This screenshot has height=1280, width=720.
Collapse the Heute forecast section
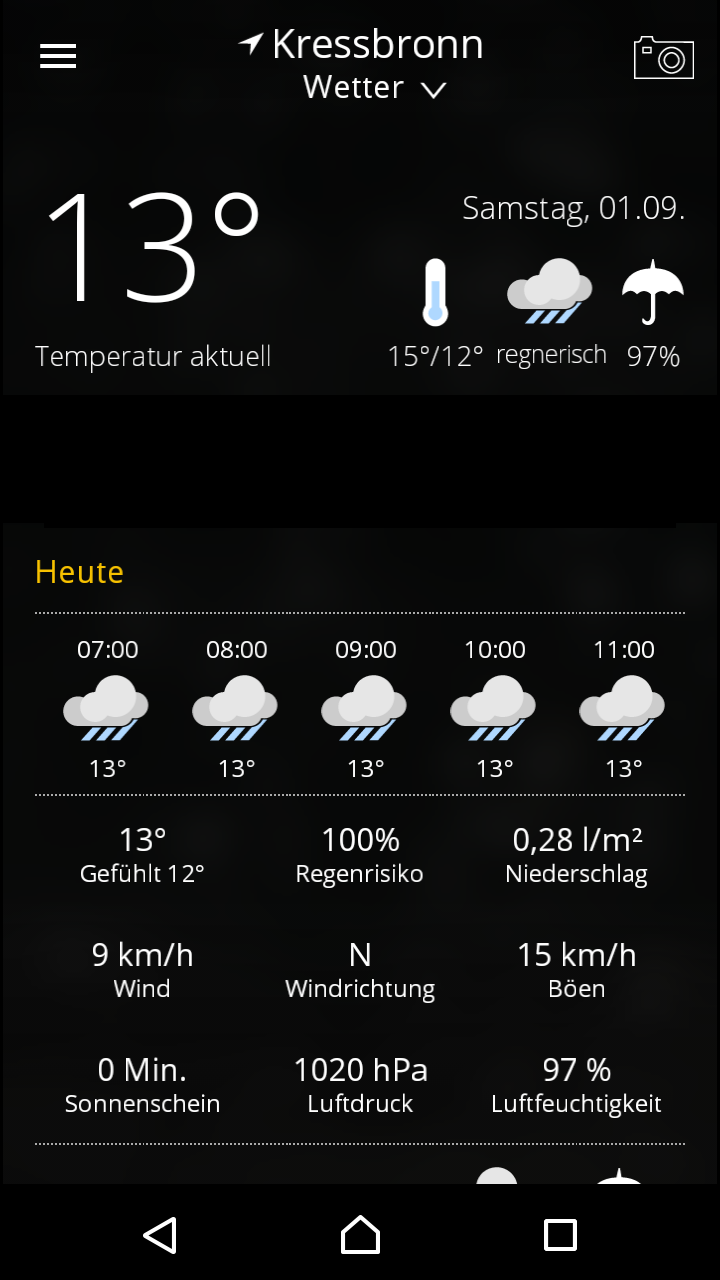coord(79,572)
